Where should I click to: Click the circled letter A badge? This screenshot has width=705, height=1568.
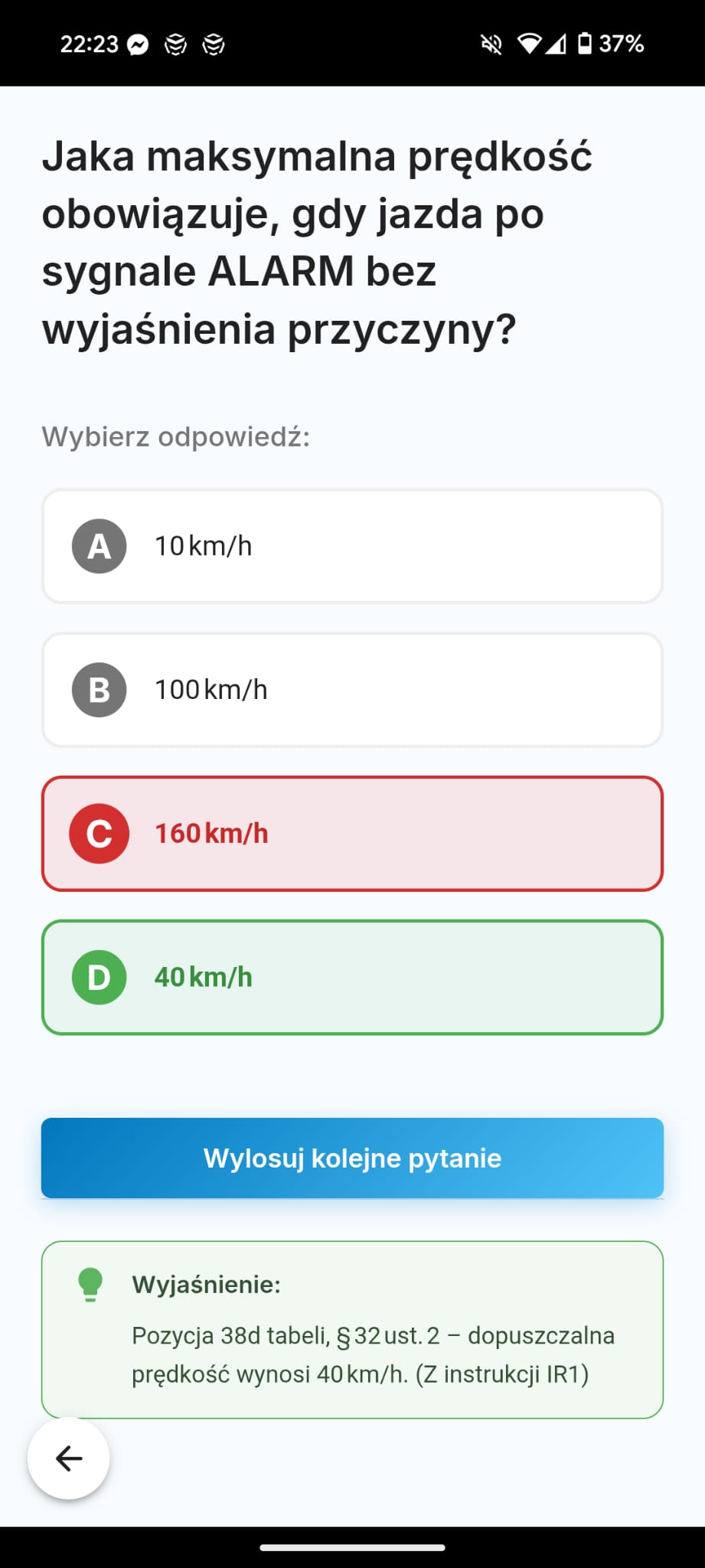tap(98, 545)
